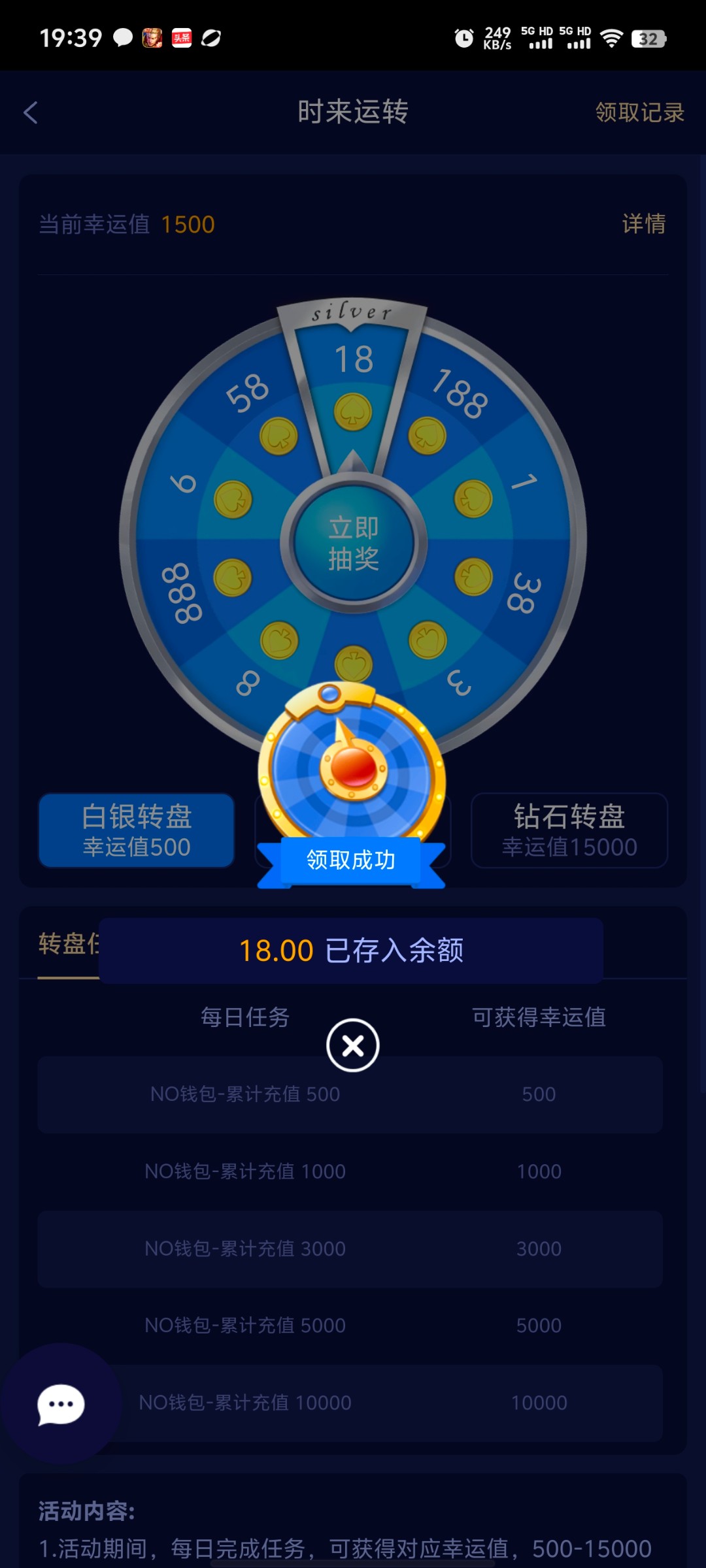Open 详情 lucky value details
Screen dimensions: 706x1568
(643, 224)
